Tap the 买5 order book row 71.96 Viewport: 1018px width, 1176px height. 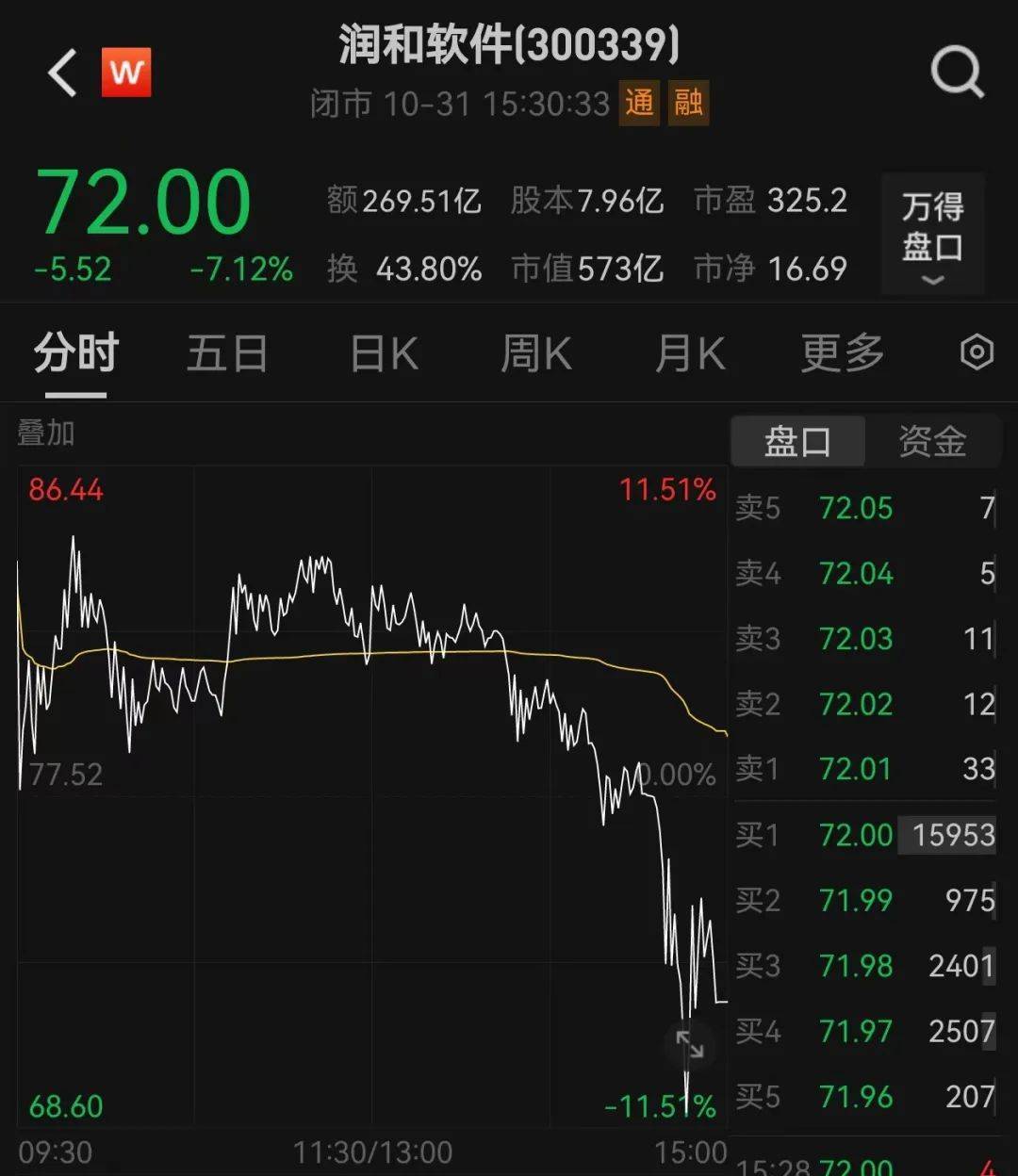(856, 1096)
